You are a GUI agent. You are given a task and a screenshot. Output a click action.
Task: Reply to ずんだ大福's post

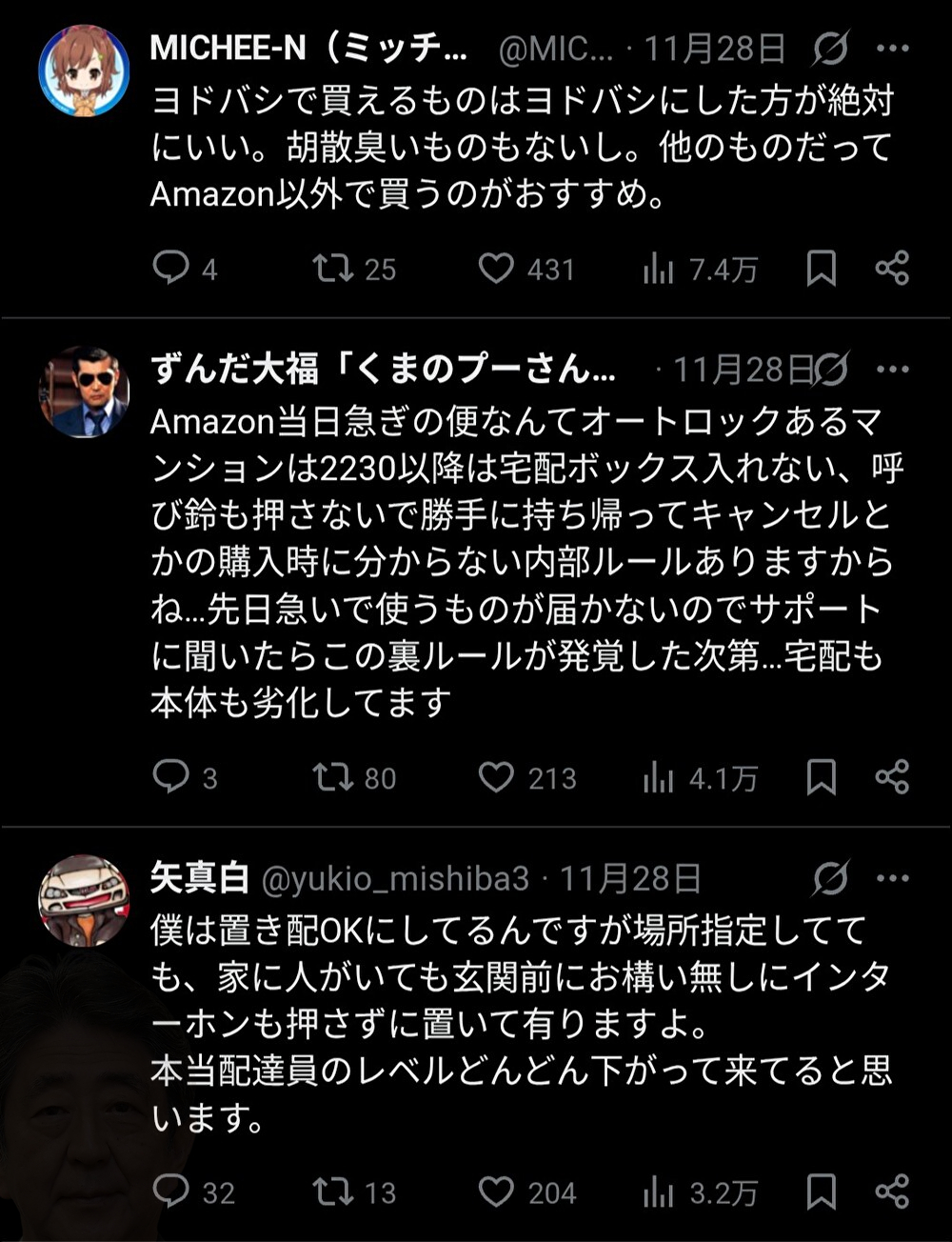coord(171,777)
